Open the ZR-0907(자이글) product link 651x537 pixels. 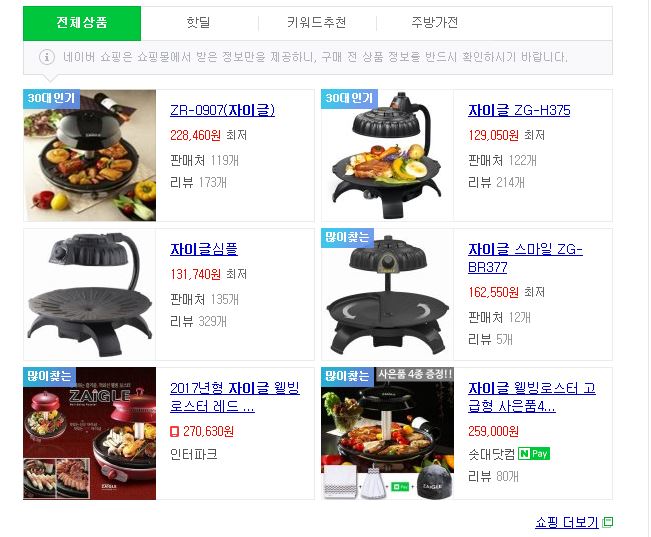(222, 110)
